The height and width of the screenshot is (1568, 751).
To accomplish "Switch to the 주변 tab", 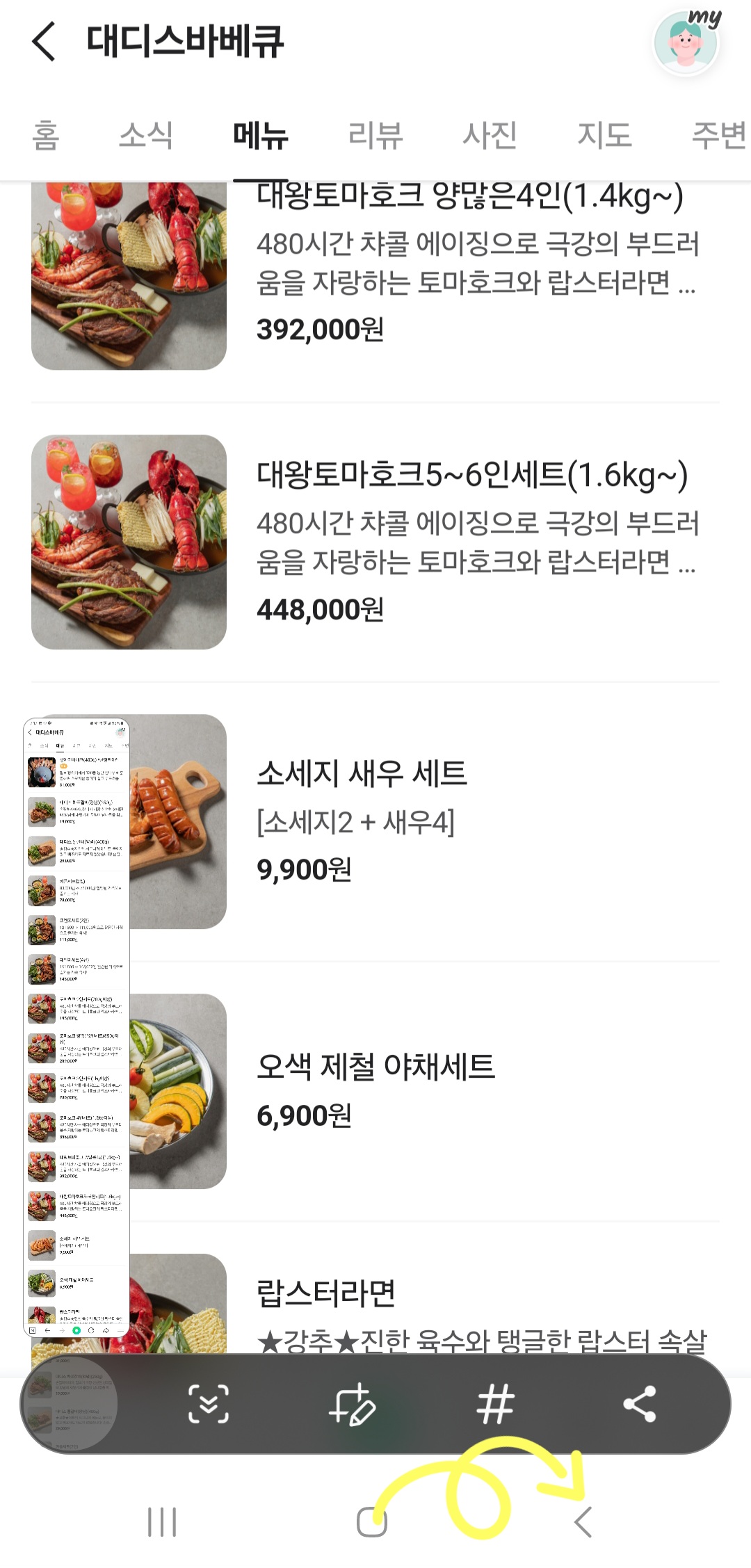I will 718,135.
